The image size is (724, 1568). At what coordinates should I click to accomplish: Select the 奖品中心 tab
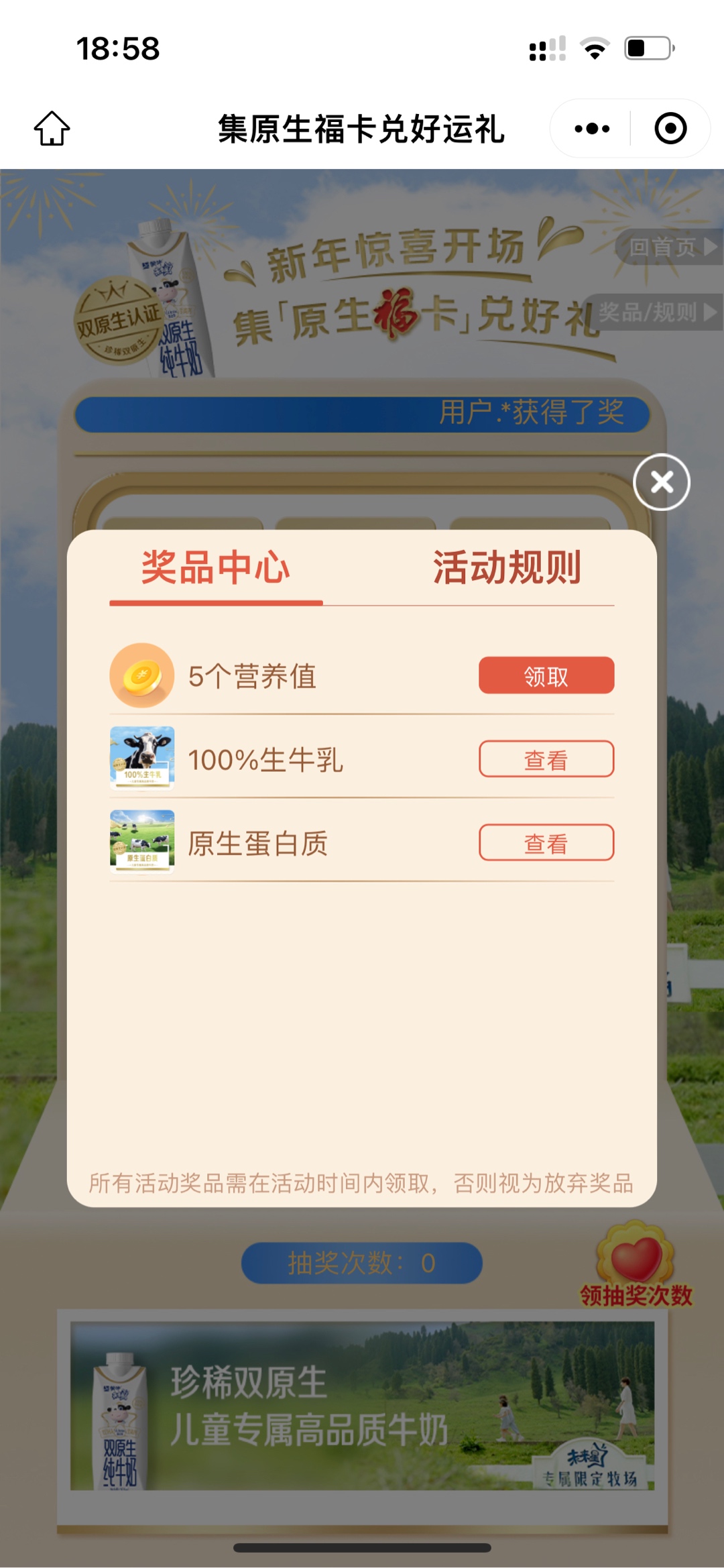click(x=216, y=568)
